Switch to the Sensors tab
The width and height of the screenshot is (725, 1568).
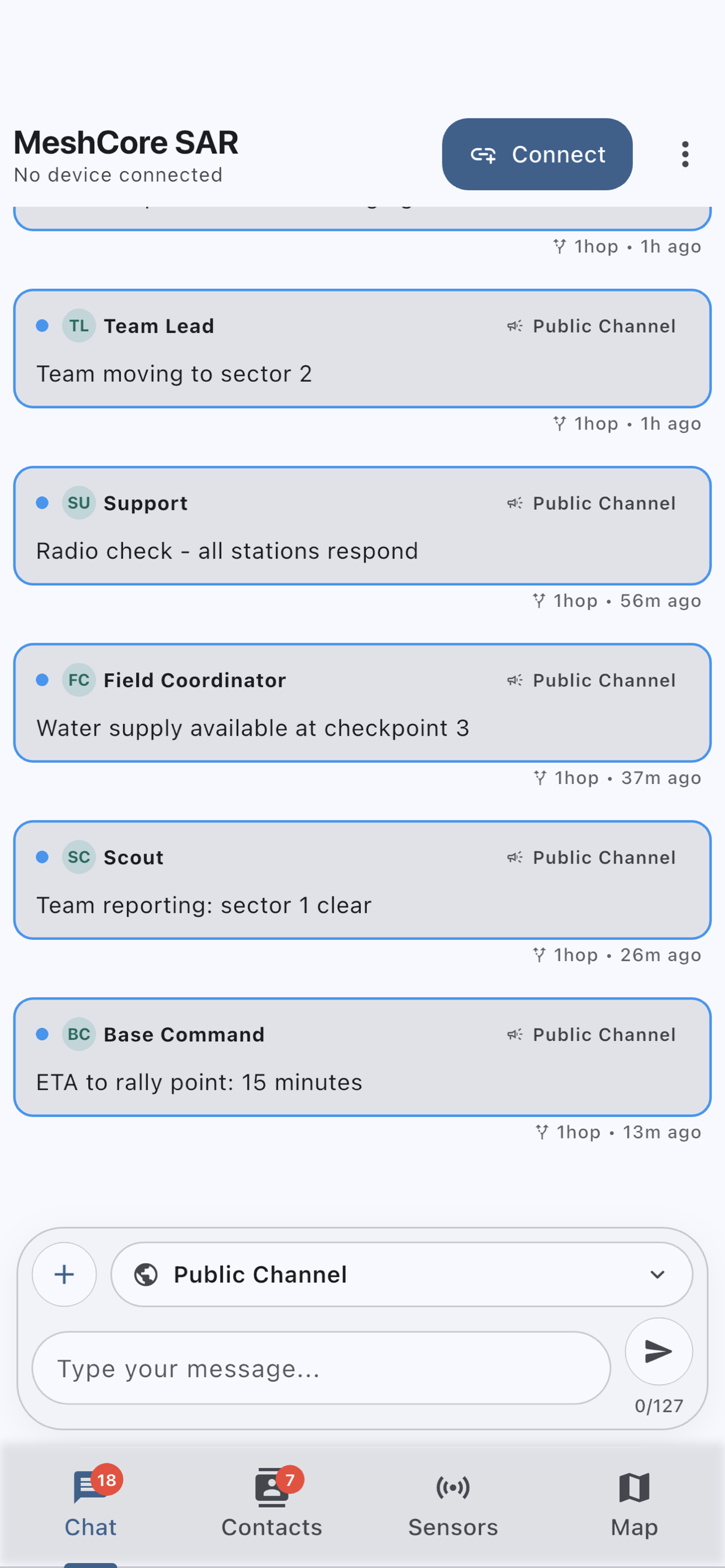(x=453, y=1503)
